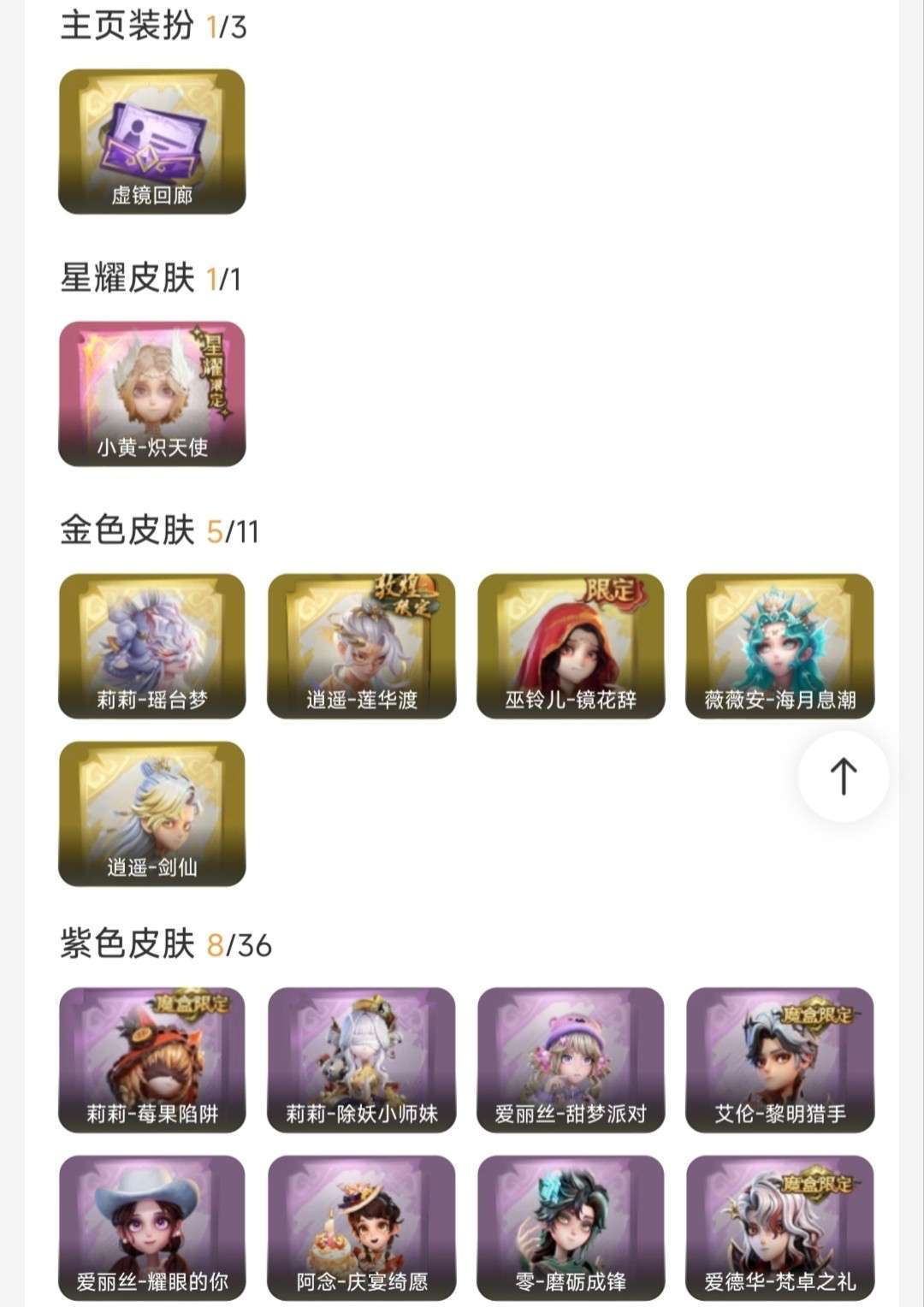View the 薇薇安-海月息潮 skin
Image resolution: width=924 pixels, height=1307 pixels.
tap(779, 646)
